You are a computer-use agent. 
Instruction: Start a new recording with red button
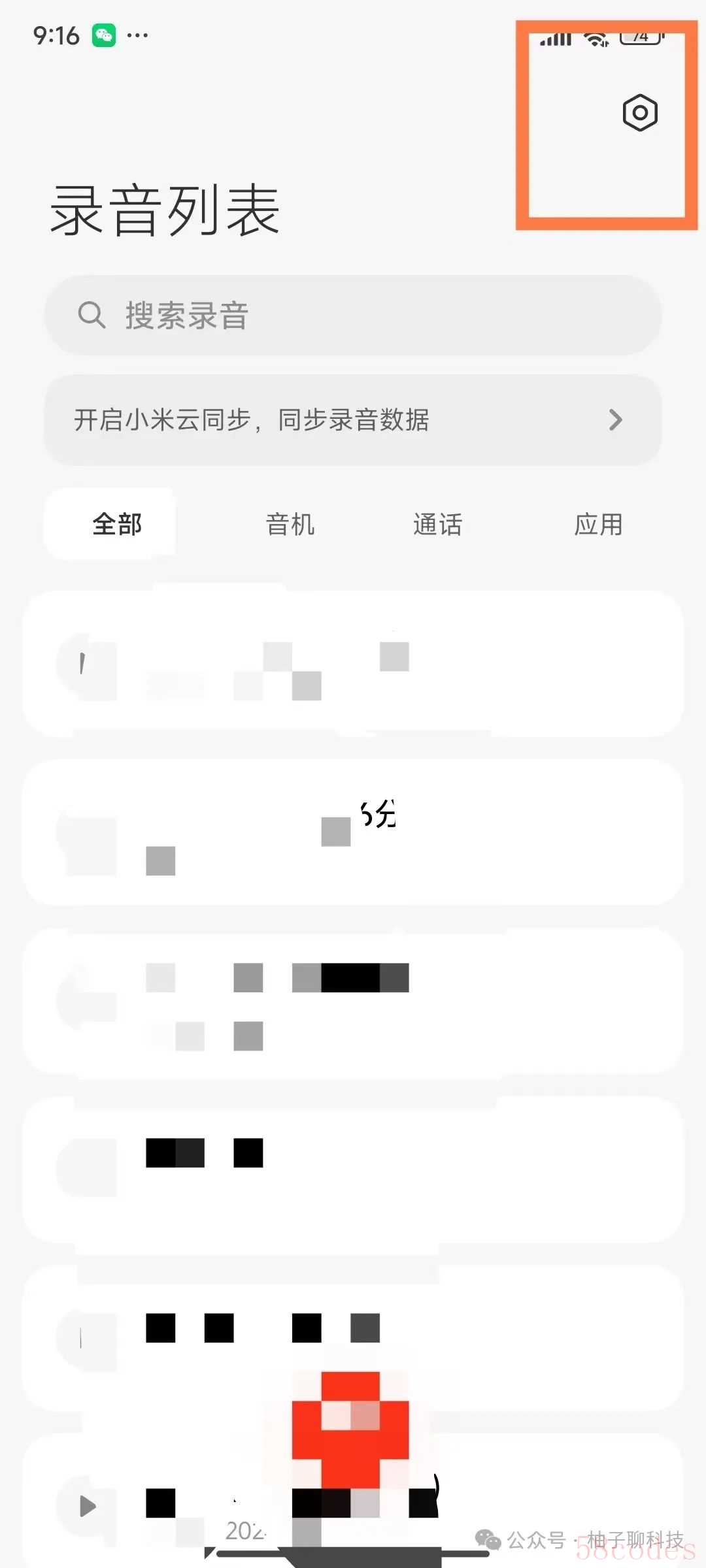click(351, 1431)
